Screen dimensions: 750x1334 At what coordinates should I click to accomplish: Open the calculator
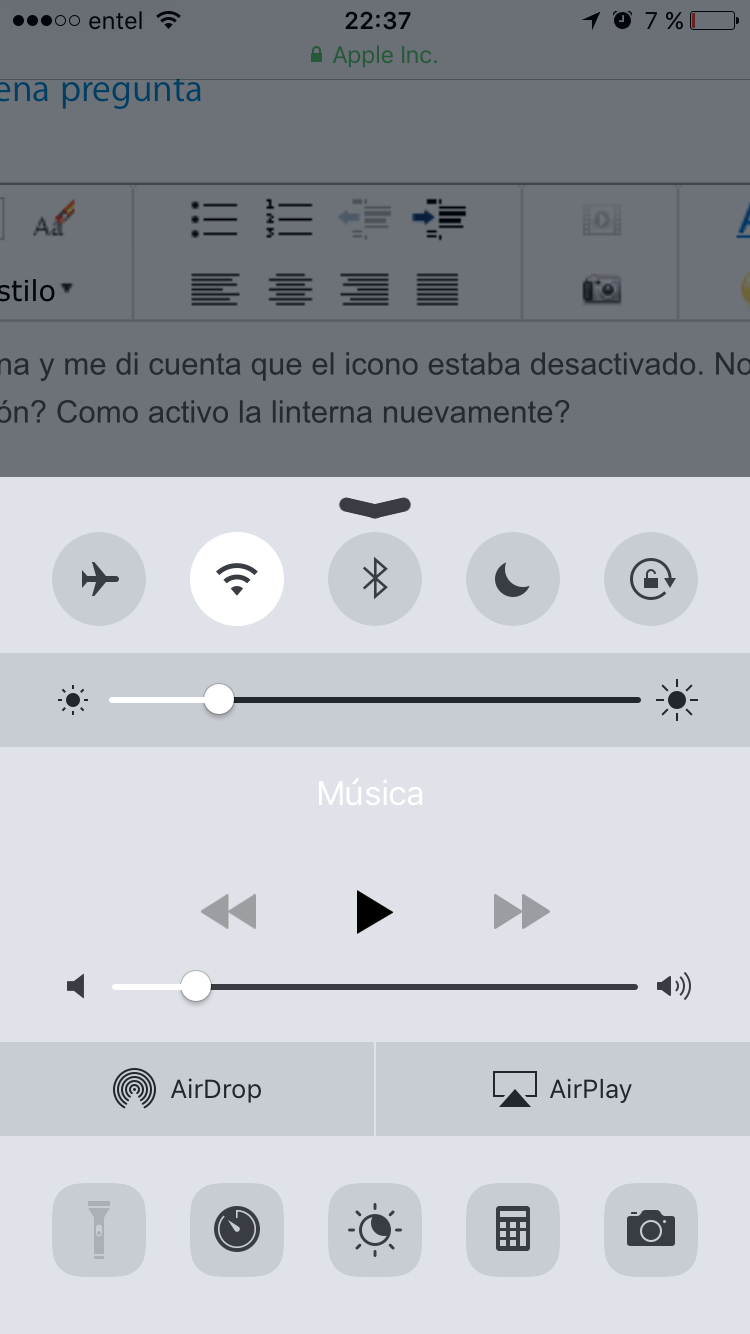tap(513, 1230)
